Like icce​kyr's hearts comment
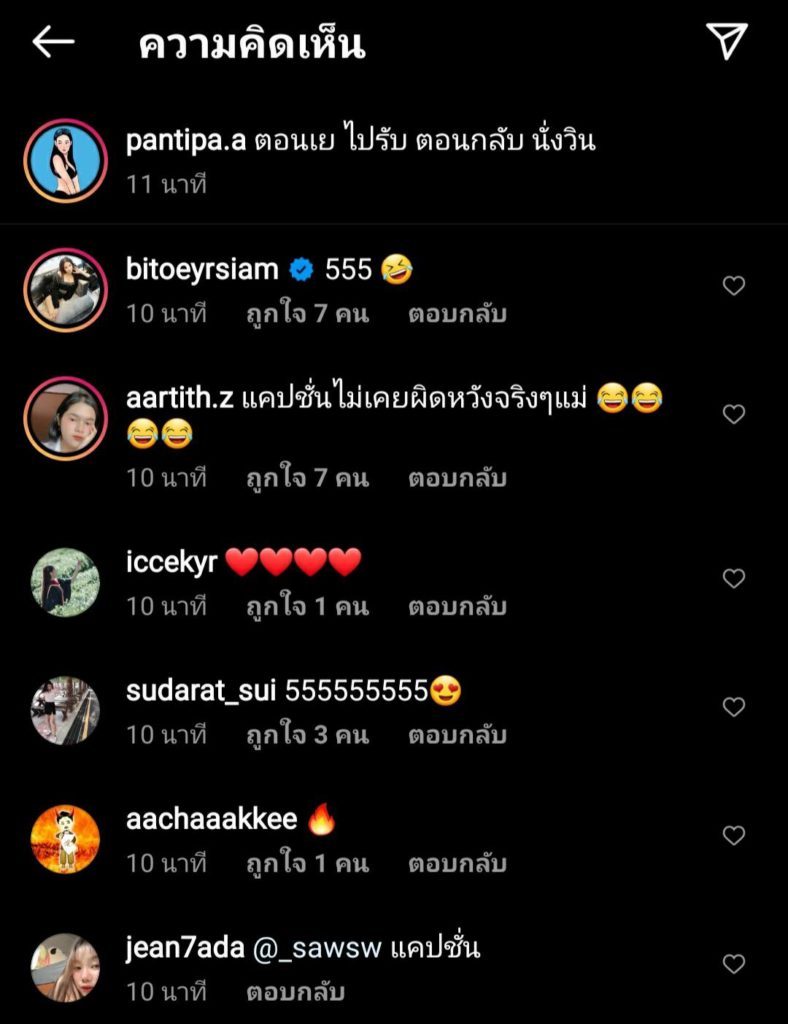This screenshot has height=1024, width=788. (734, 578)
